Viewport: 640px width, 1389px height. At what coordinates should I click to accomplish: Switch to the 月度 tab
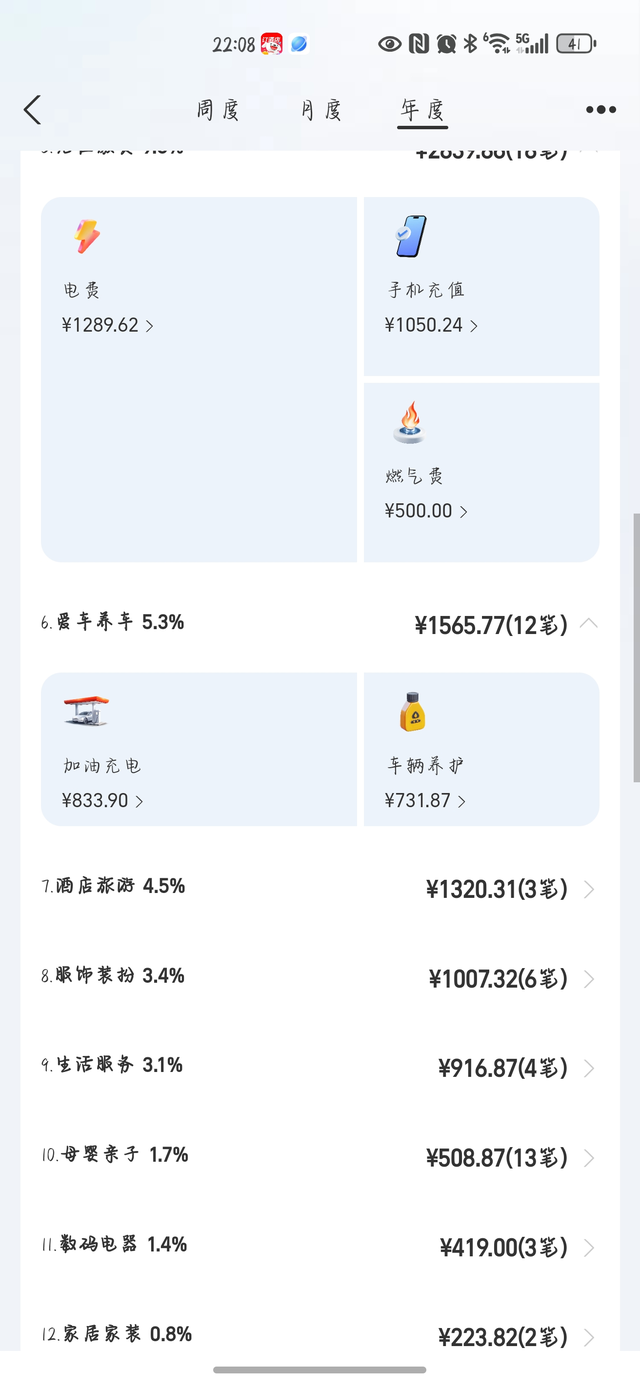tap(321, 109)
